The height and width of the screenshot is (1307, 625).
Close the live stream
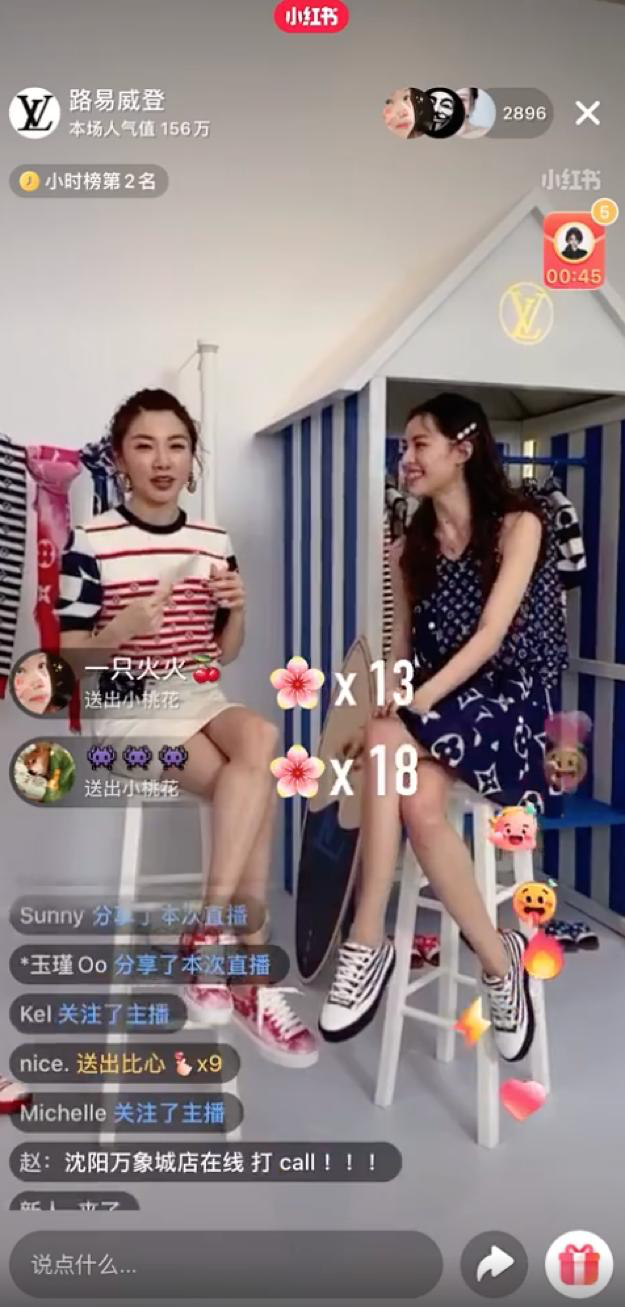pos(588,113)
